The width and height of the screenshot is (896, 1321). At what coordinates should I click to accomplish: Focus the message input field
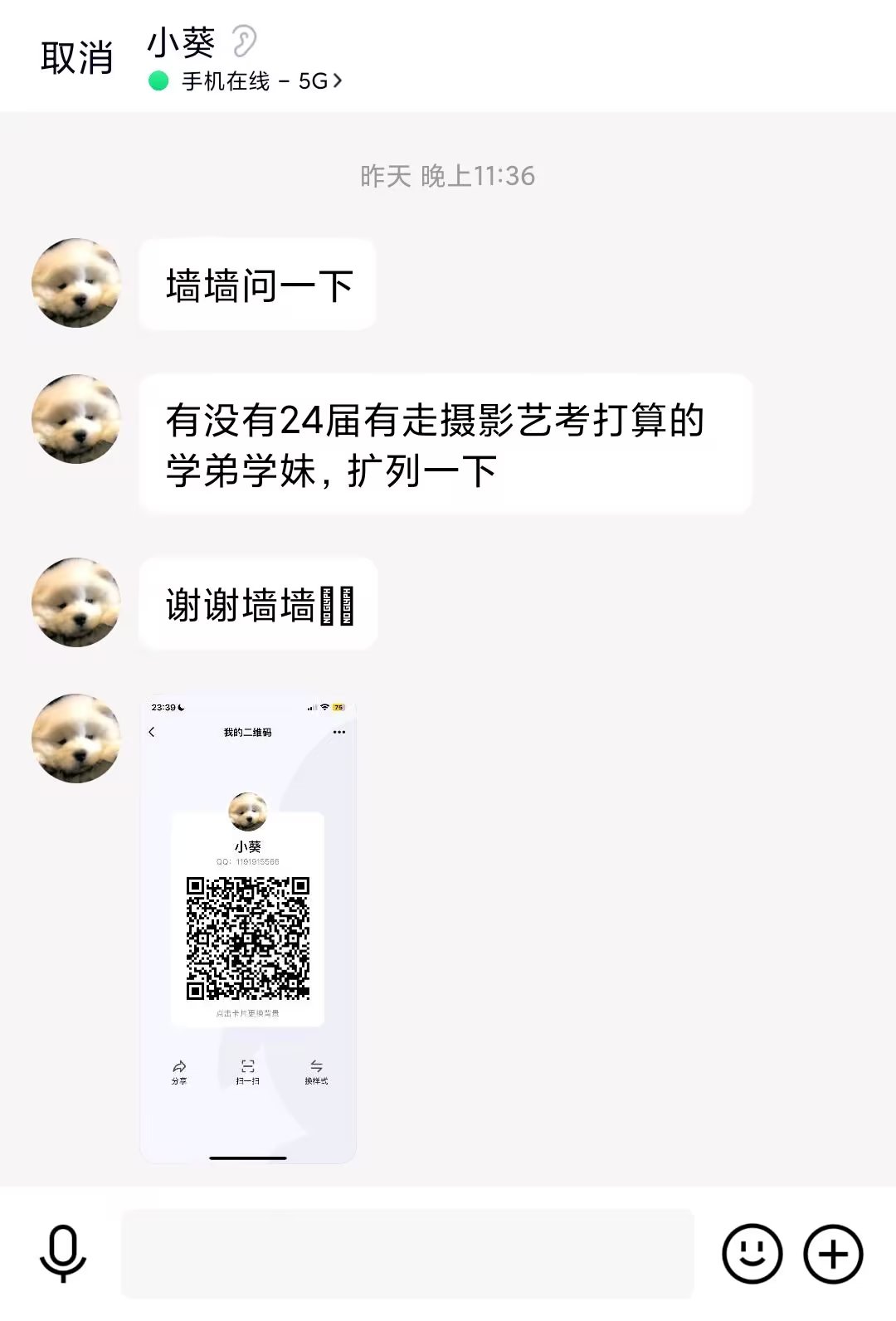pyautogui.click(x=407, y=1253)
